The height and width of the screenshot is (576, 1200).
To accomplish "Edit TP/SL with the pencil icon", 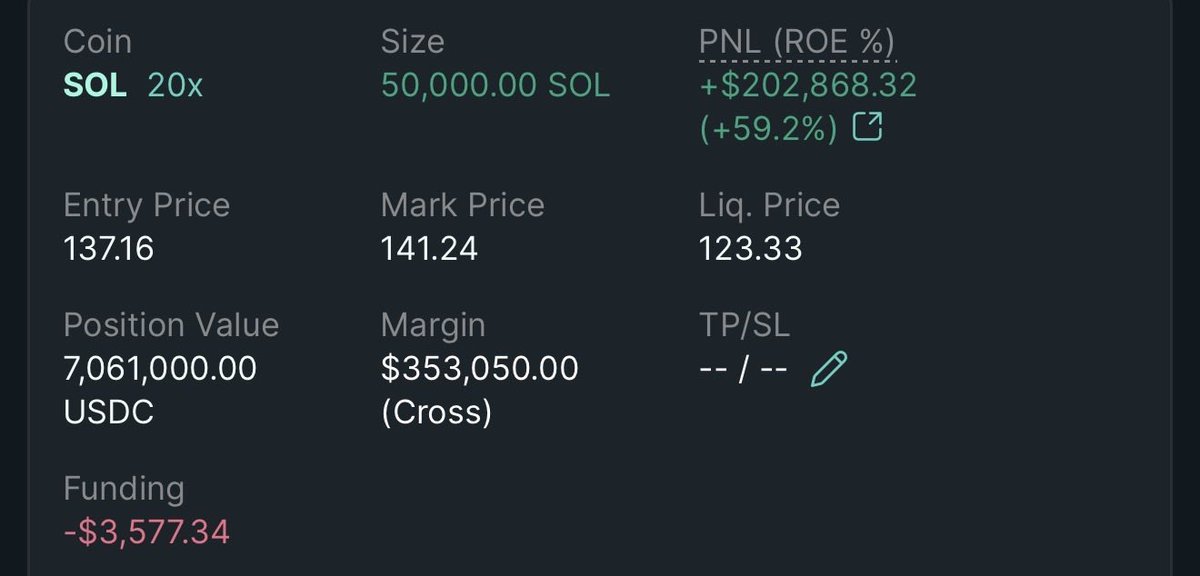I will coord(829,369).
